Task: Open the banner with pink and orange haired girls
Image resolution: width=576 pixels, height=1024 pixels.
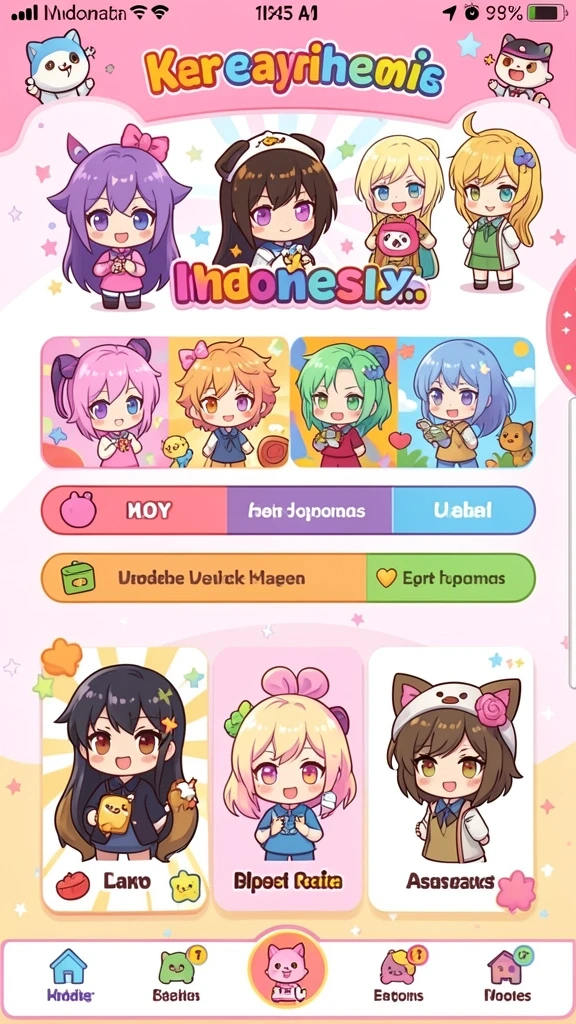Action: point(165,402)
